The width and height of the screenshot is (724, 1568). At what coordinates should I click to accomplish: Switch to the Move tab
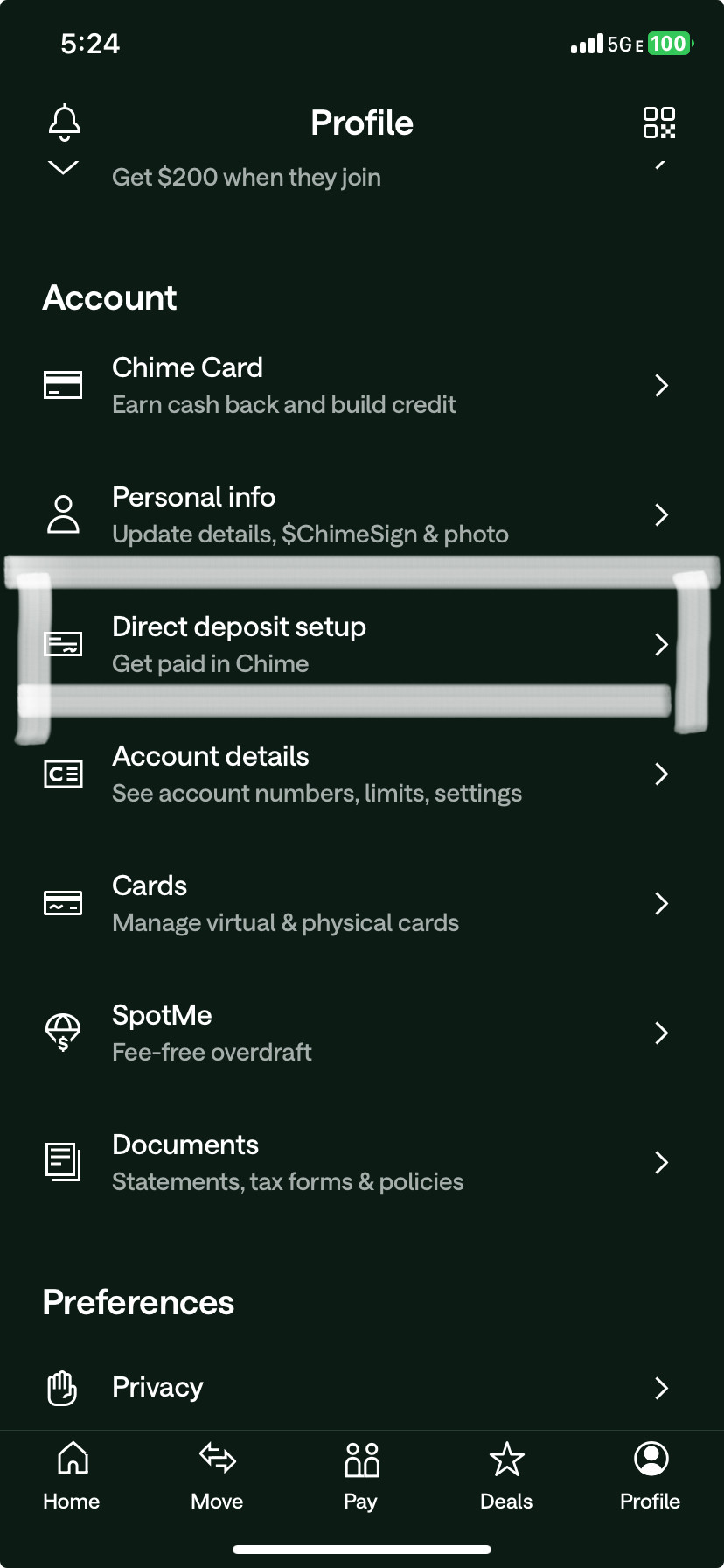217,1476
